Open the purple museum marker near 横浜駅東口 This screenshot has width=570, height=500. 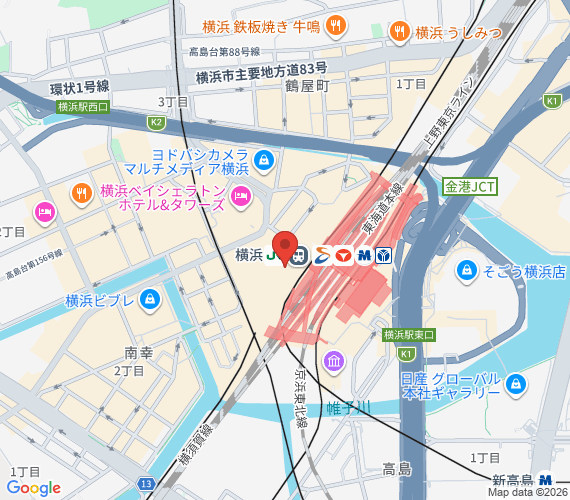[334, 362]
